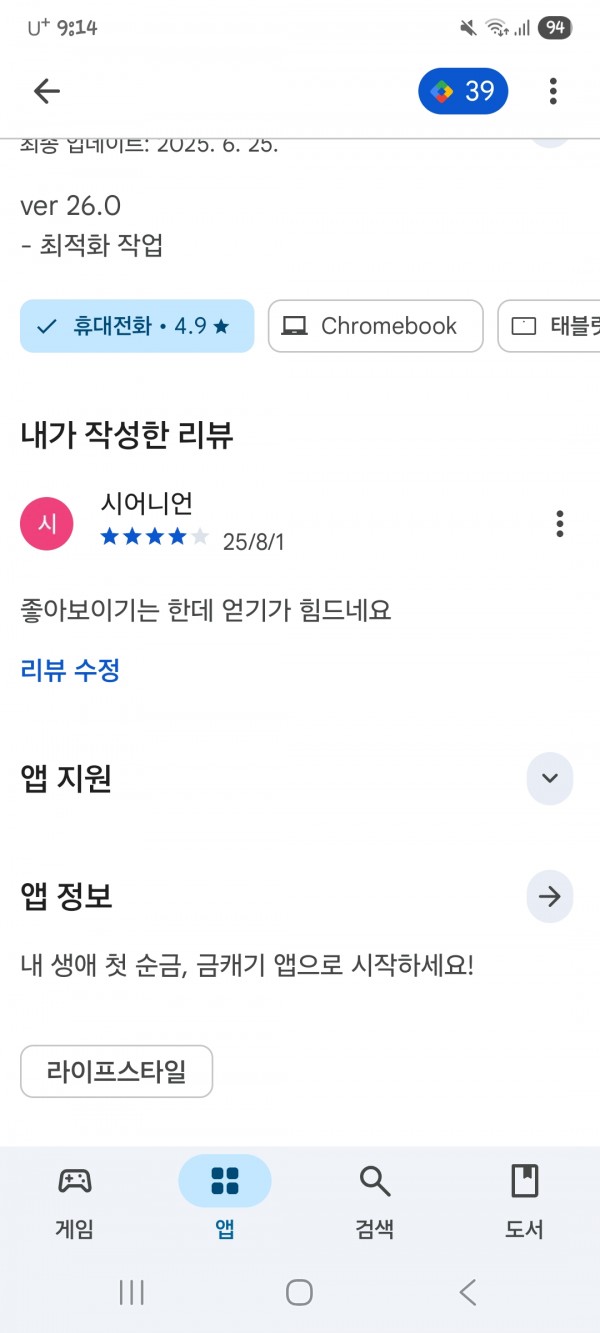Viewport: 600px width, 1333px height.
Task: Open system recent apps button
Action: click(131, 1293)
